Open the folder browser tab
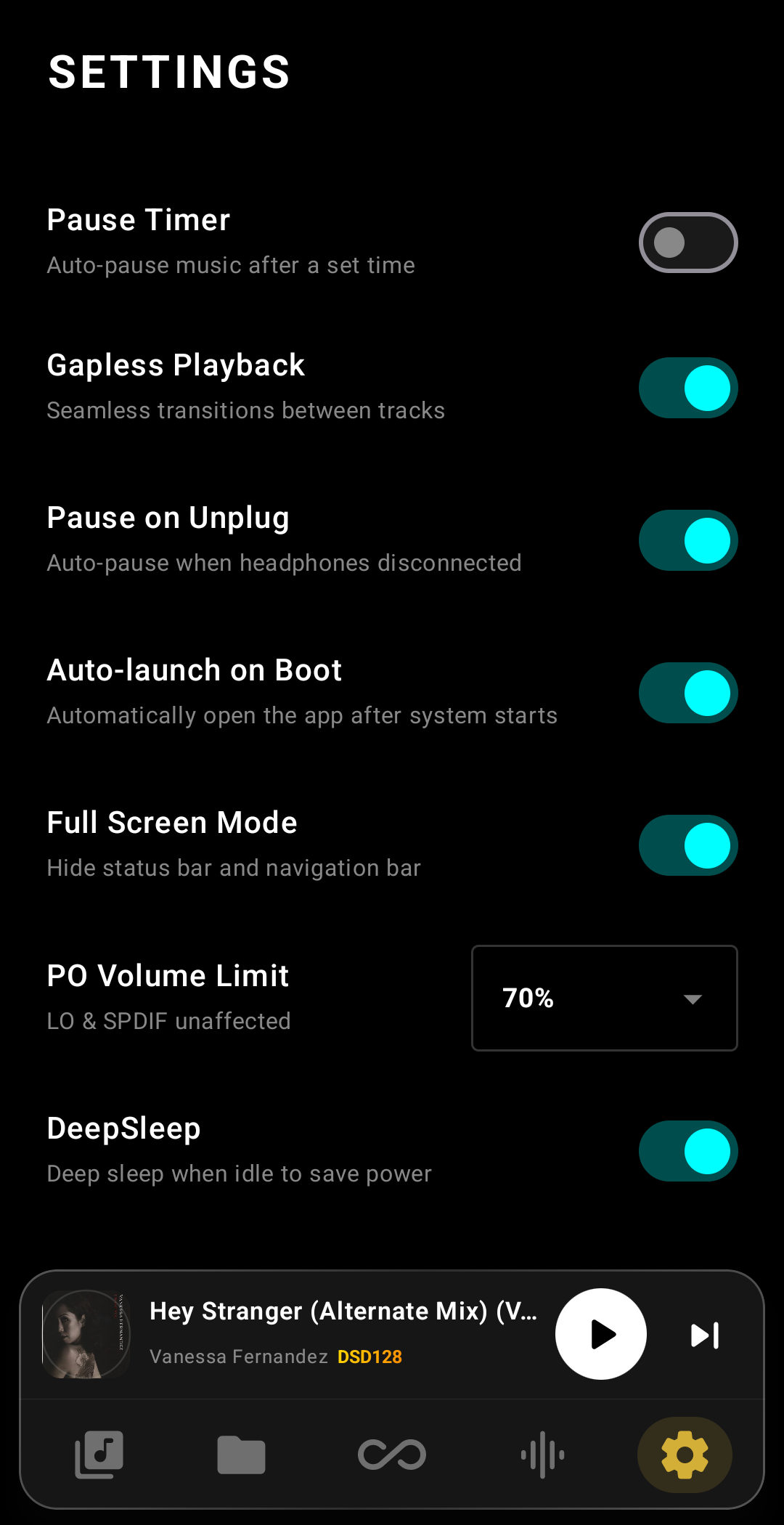Screen dimensions: 784x1525 [241, 1455]
